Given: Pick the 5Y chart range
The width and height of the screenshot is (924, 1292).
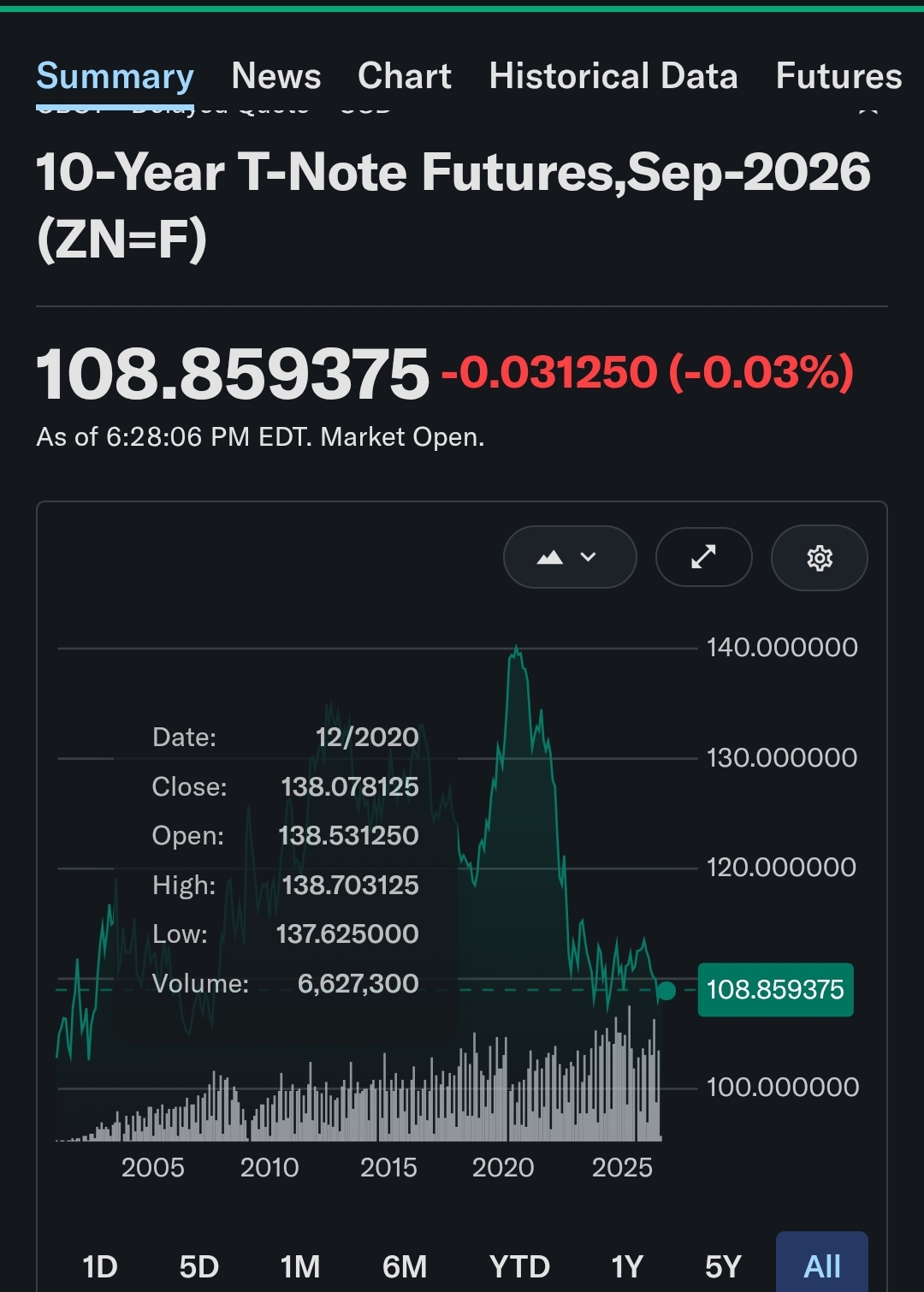Looking at the screenshot, I should click(723, 1266).
